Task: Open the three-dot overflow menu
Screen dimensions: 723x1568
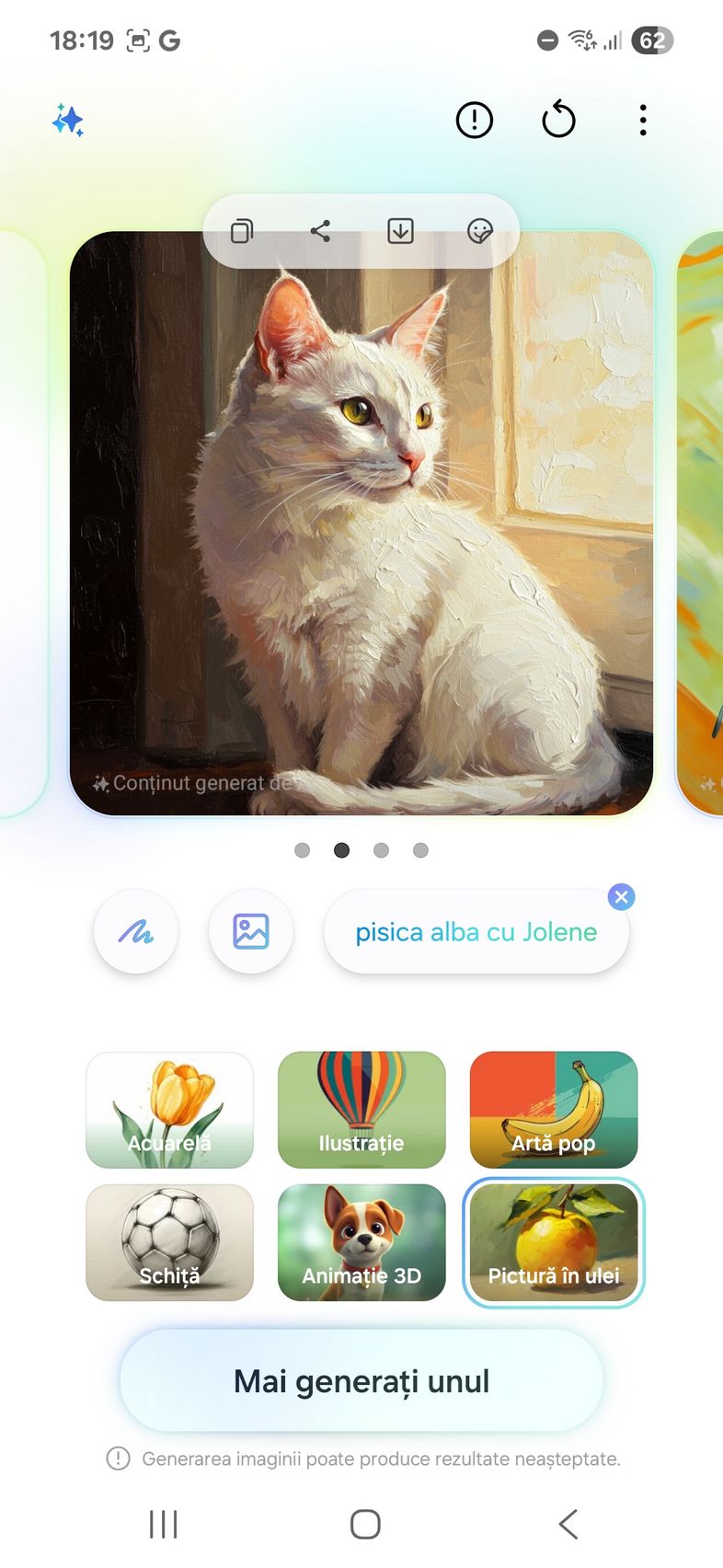Action: (643, 120)
